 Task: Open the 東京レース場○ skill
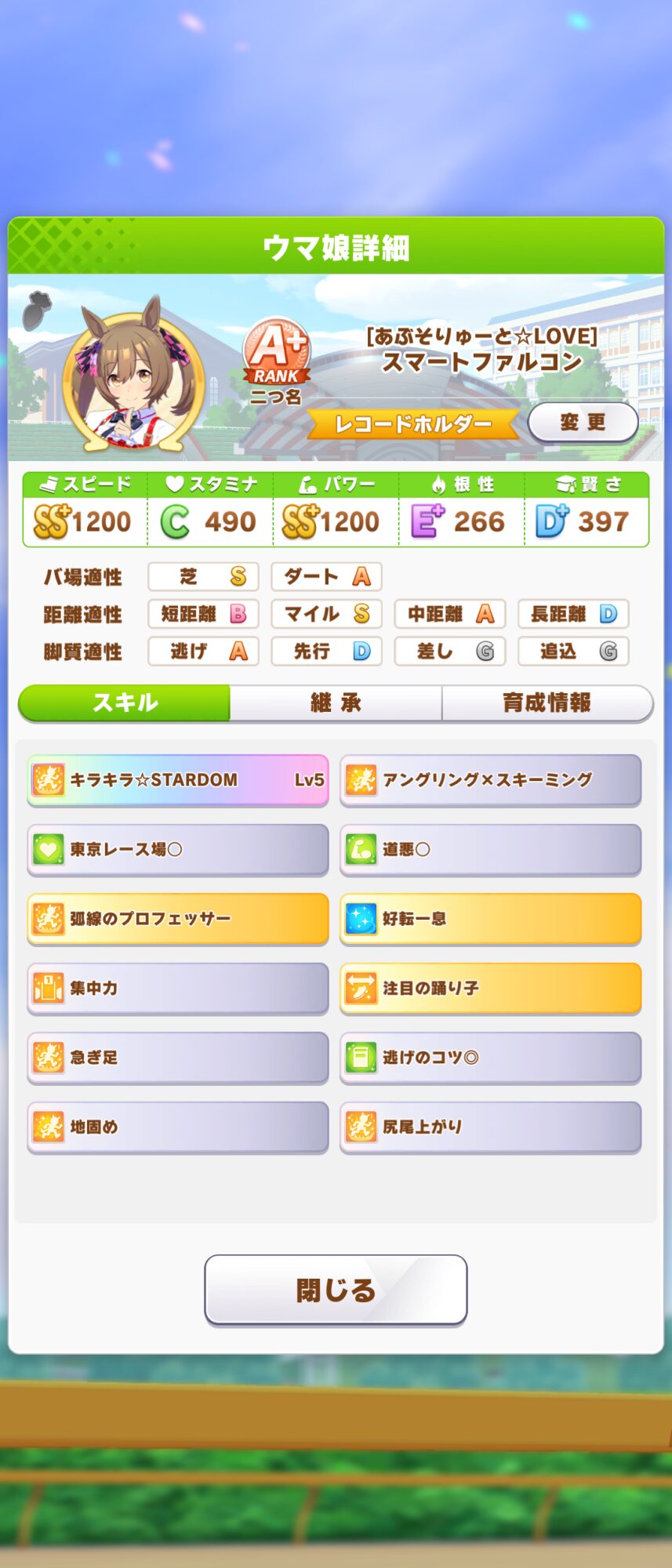tap(178, 849)
